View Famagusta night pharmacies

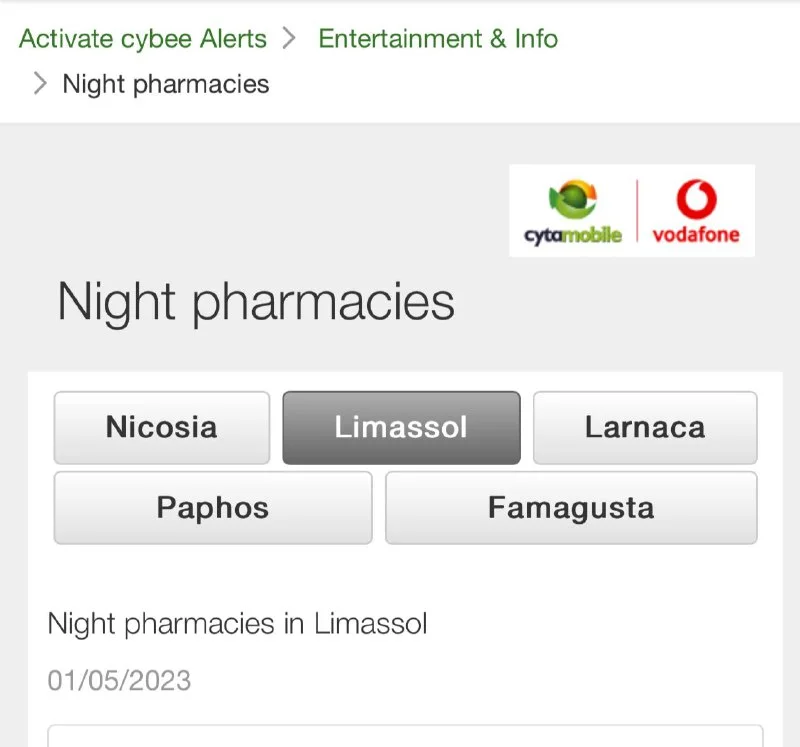571,508
